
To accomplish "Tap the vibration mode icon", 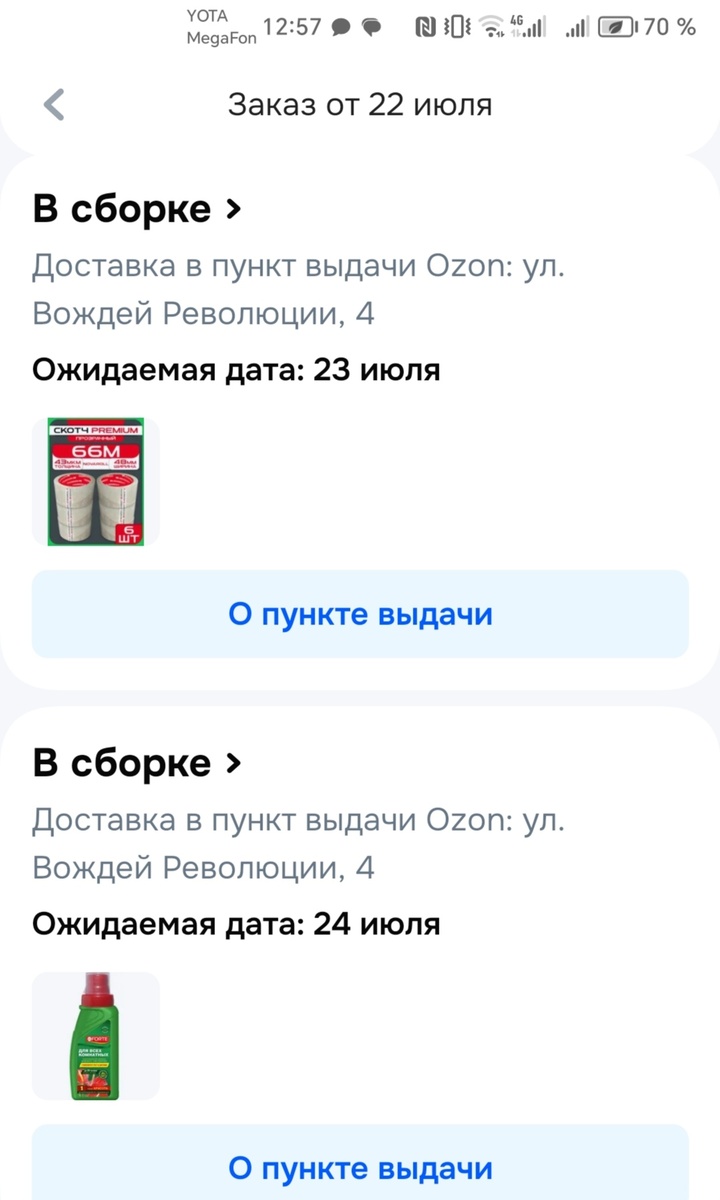I will [x=457, y=26].
